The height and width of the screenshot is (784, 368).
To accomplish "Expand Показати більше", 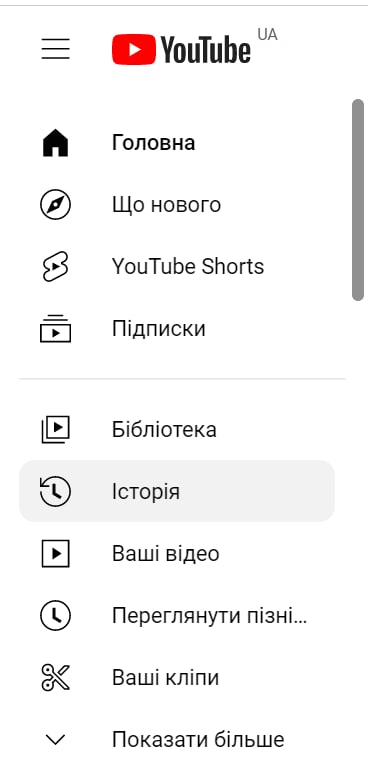I will point(177,740).
